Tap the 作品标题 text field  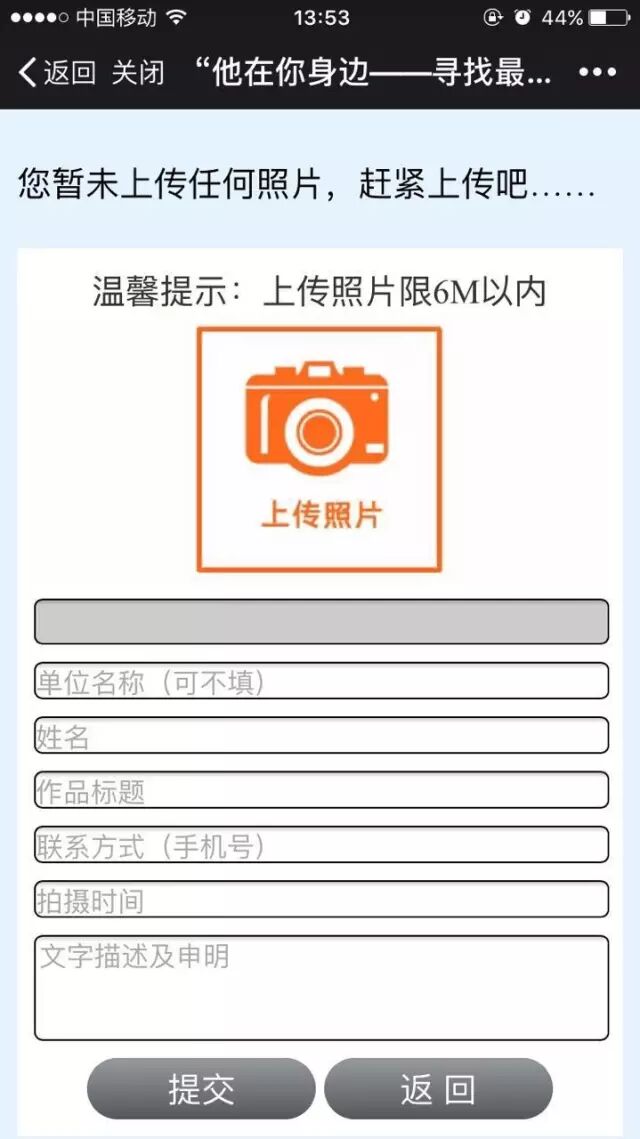point(321,790)
